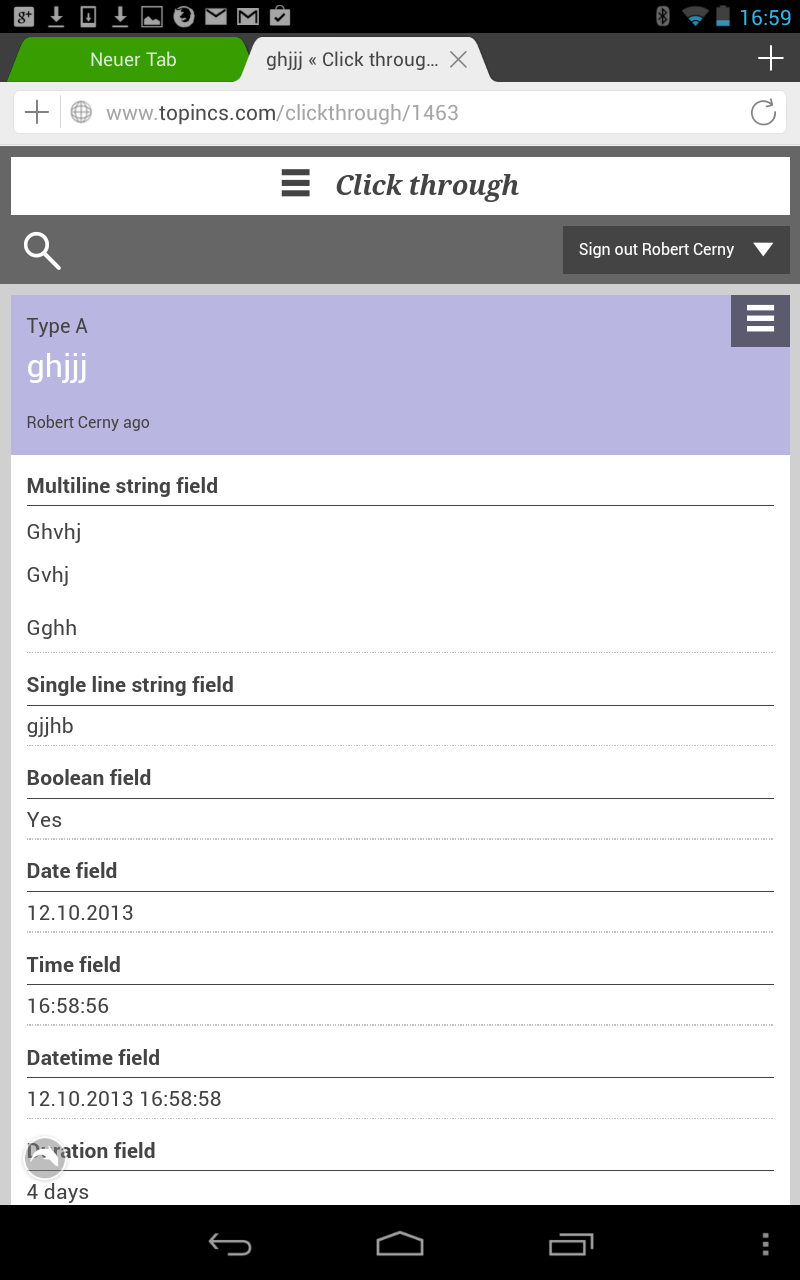Expand the Sign out Robert Cerny dropdown
This screenshot has height=1280, width=800.
coord(676,250)
